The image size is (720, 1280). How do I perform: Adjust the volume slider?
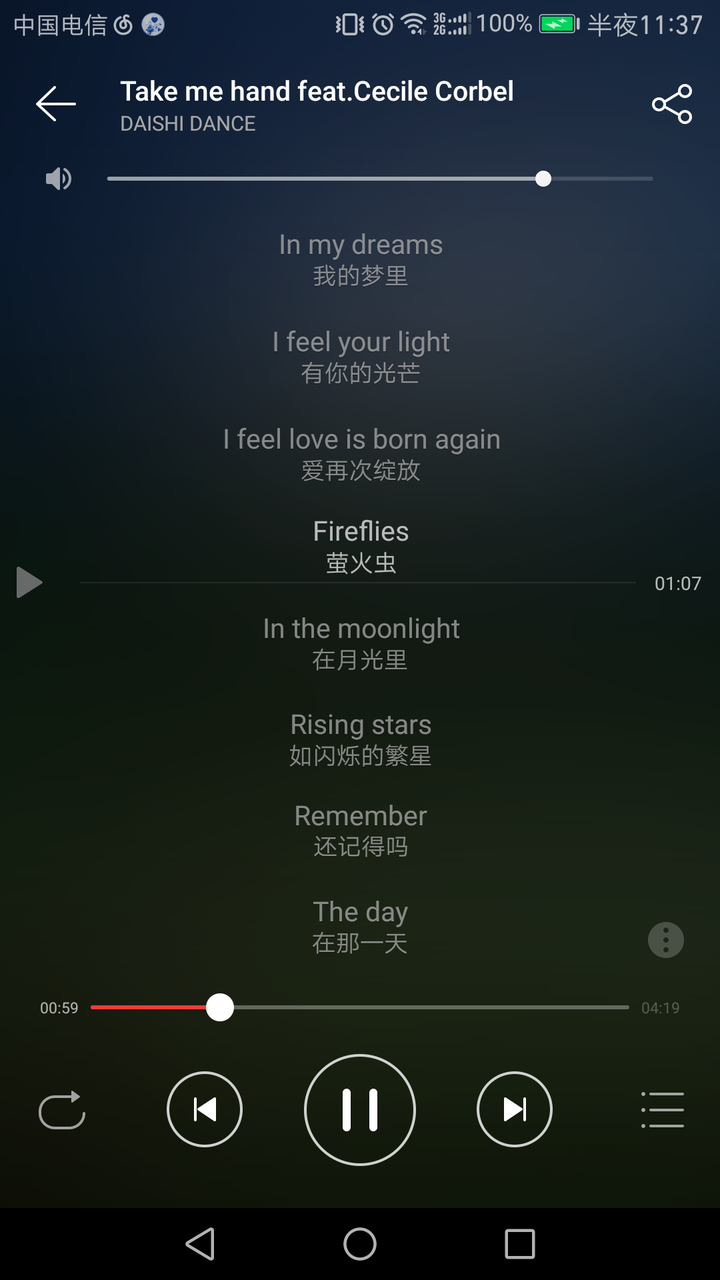point(543,179)
